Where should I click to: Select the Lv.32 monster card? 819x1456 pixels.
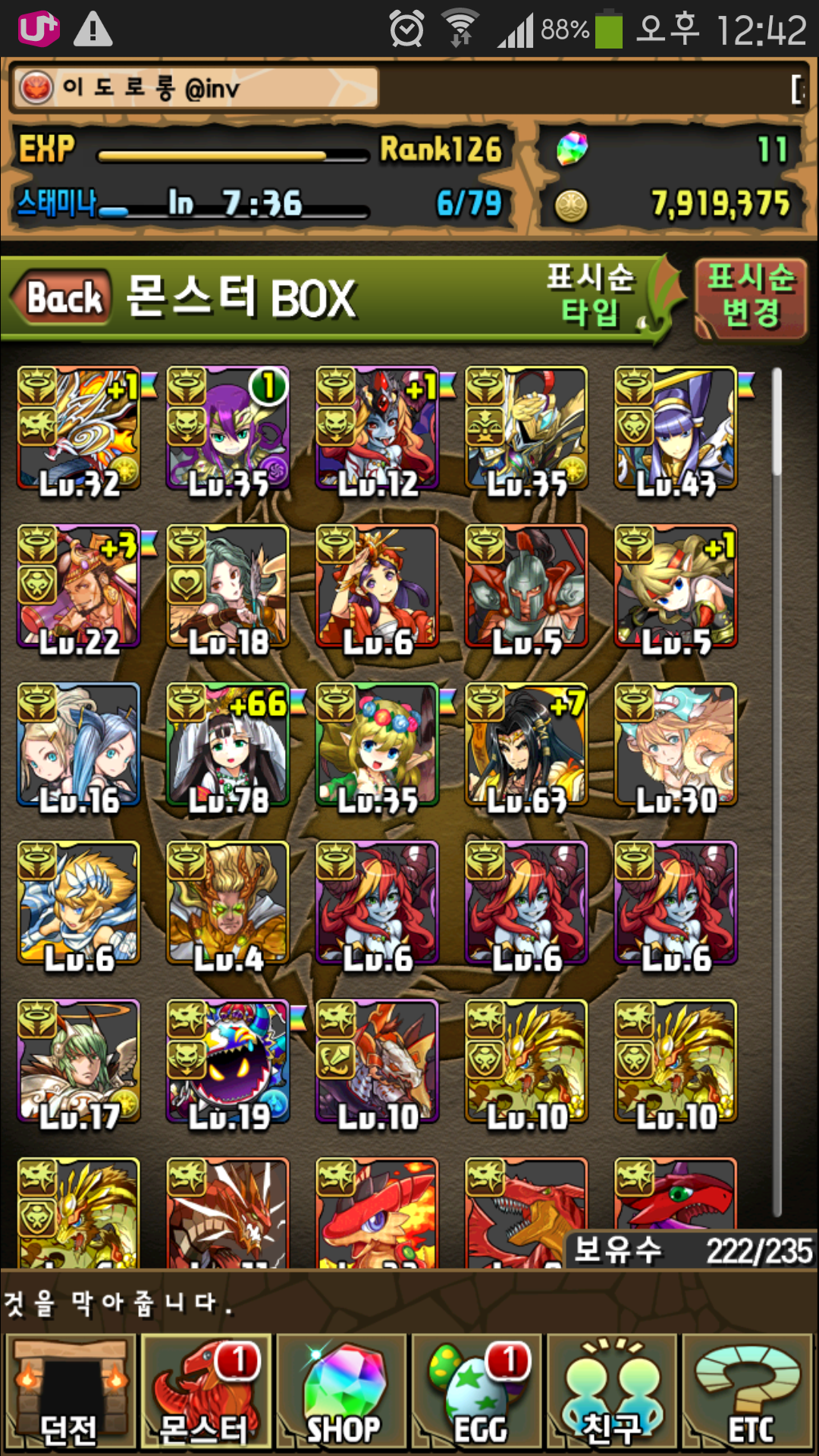click(79, 429)
